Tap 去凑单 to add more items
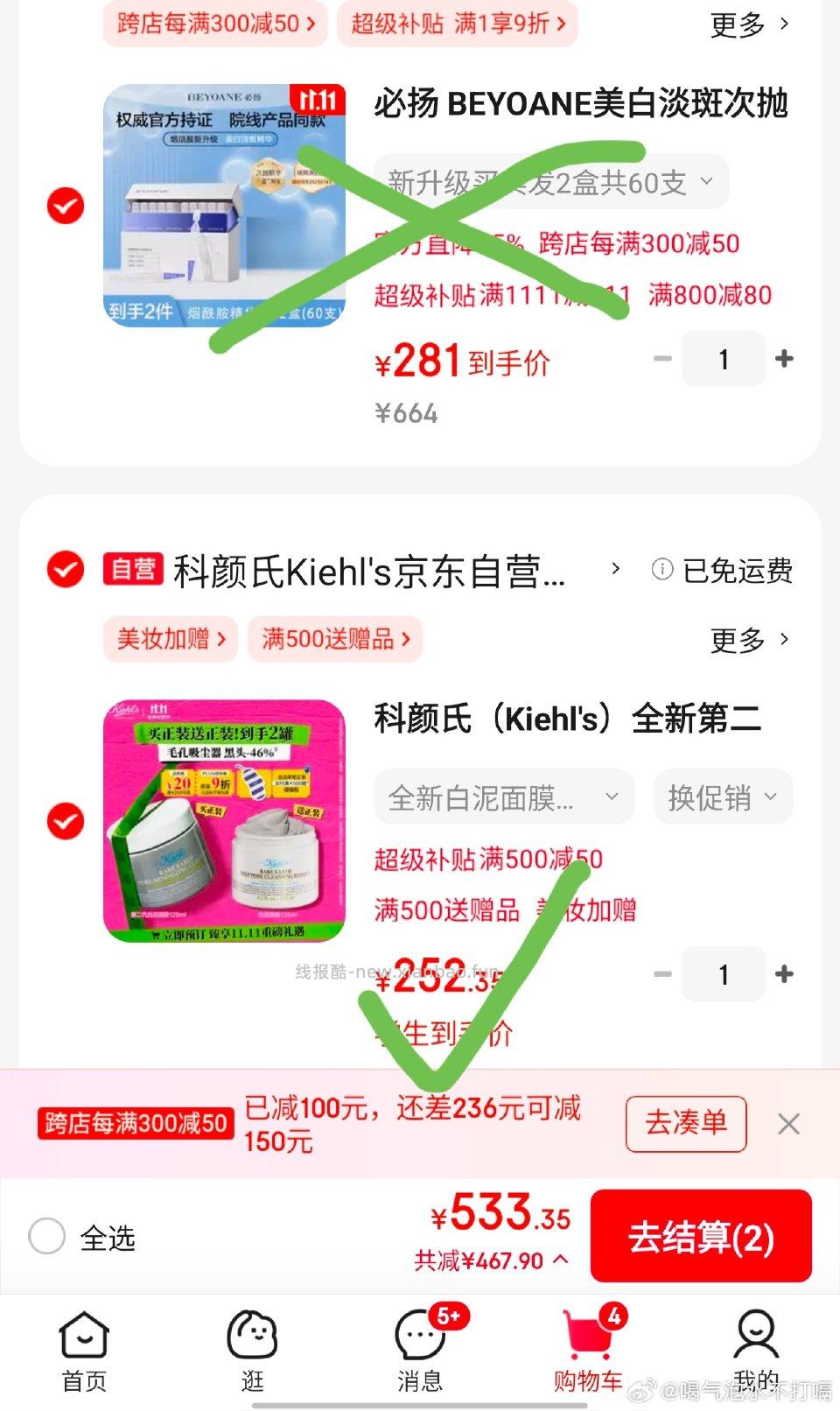Screen dimensions: 840x1411 [x=685, y=1124]
